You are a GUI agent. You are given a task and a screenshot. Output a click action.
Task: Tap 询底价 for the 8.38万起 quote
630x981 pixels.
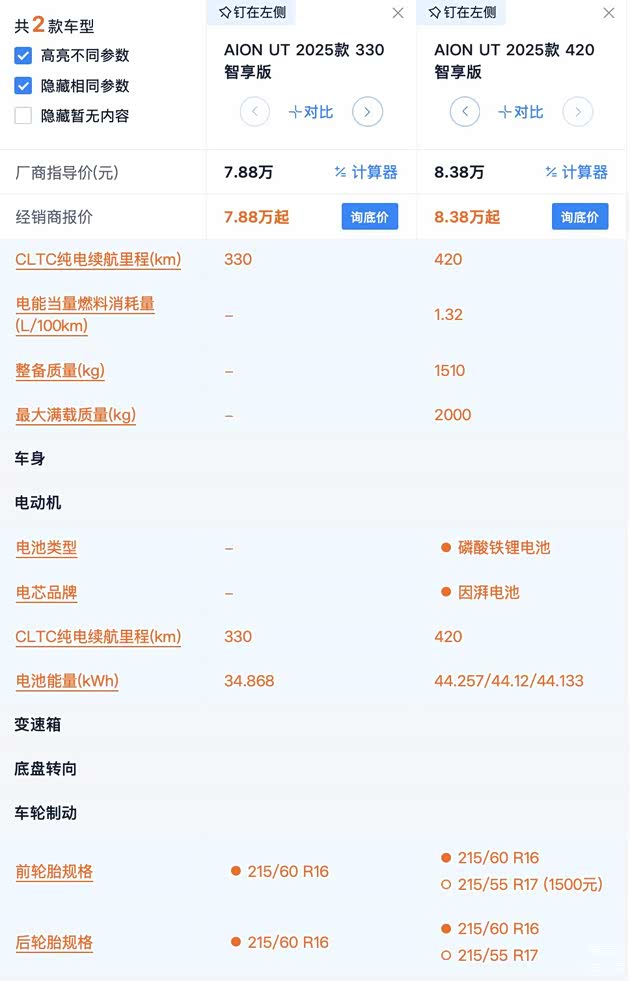[x=580, y=217]
